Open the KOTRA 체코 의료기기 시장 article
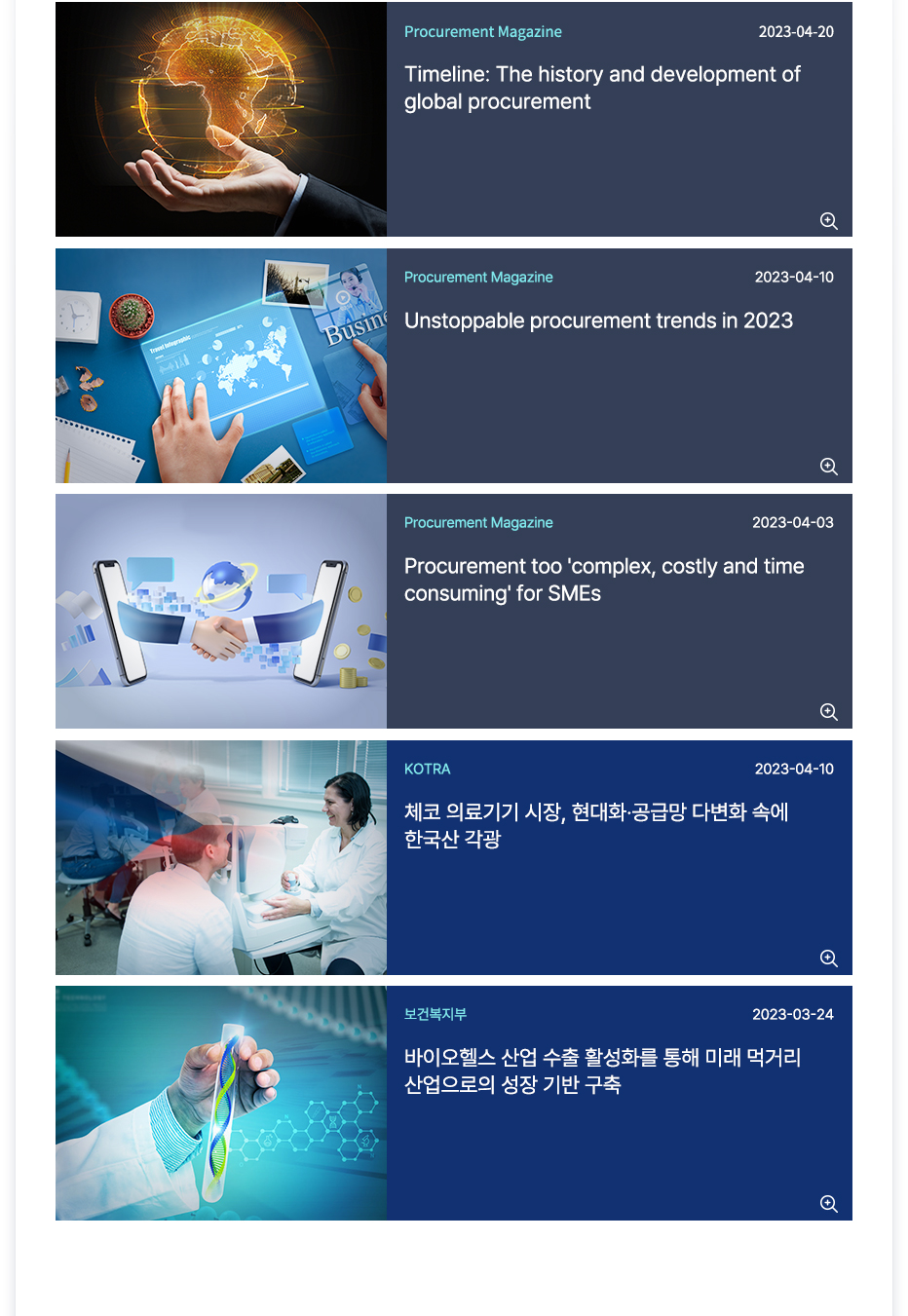This screenshot has width=908, height=1316. point(595,825)
